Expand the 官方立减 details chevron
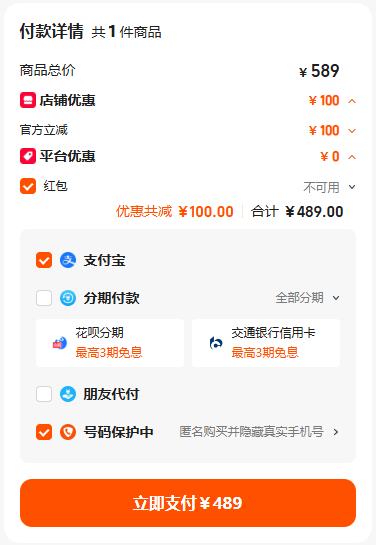Viewport: 376px width, 545px height. click(x=352, y=131)
